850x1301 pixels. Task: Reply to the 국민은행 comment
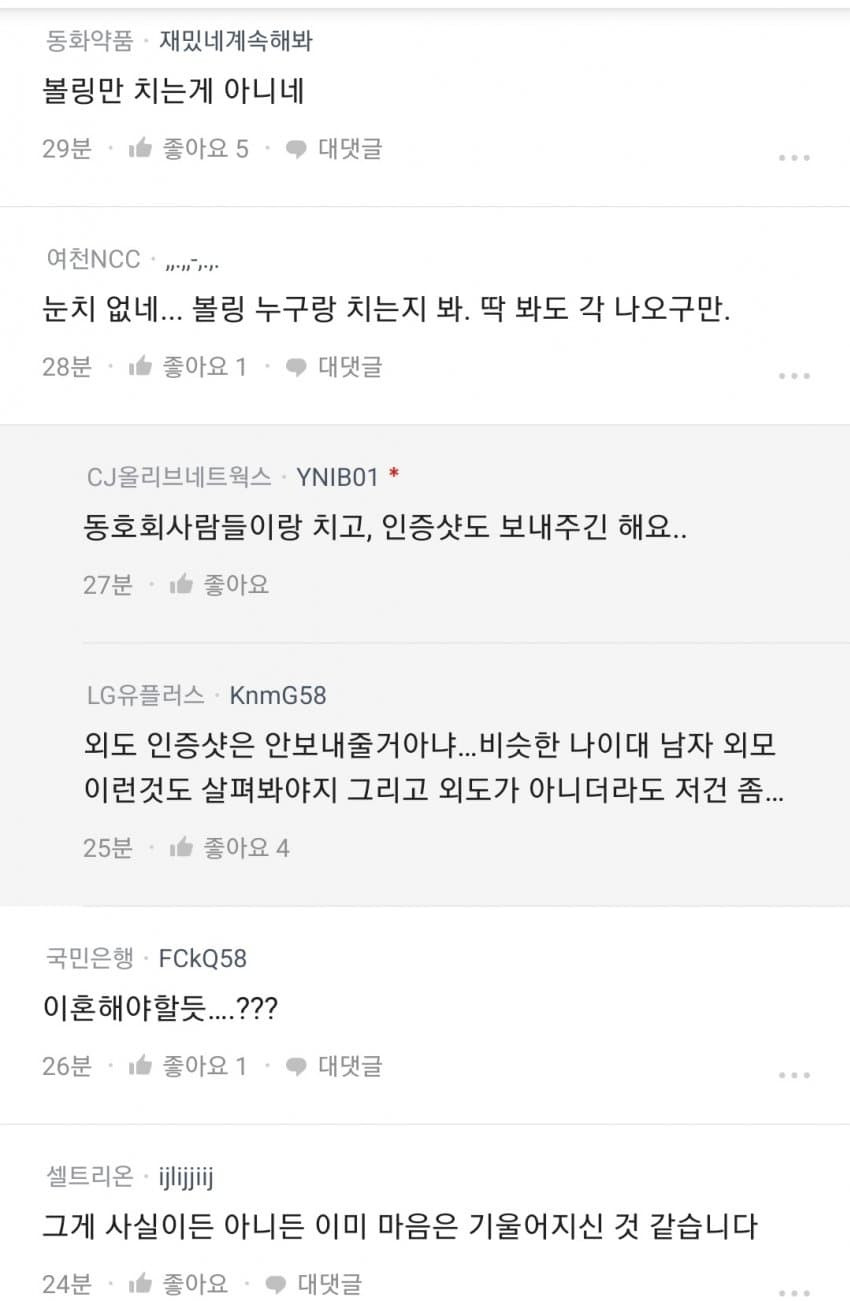click(x=334, y=1066)
